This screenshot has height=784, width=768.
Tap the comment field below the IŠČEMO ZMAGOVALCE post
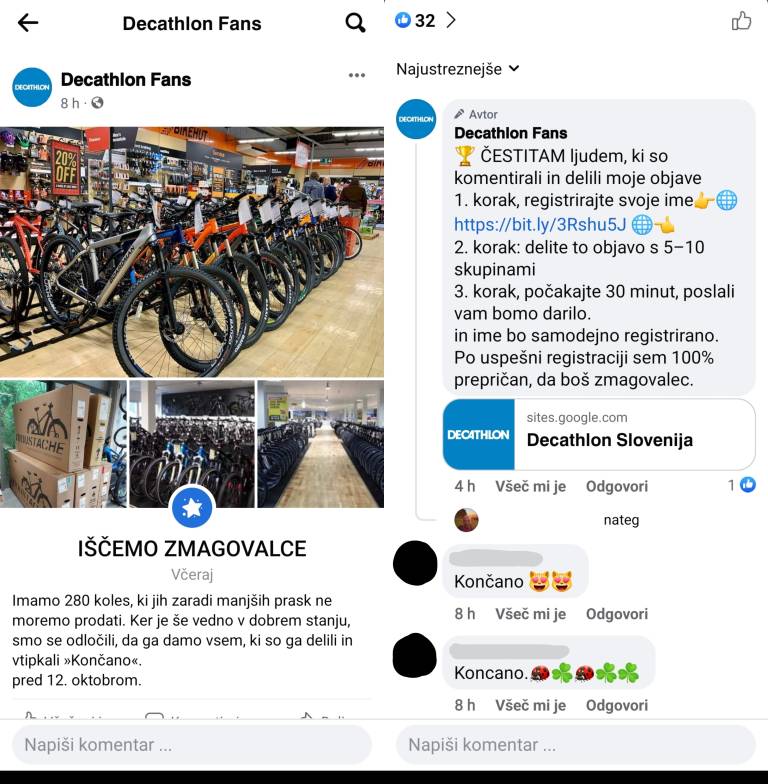[192, 745]
